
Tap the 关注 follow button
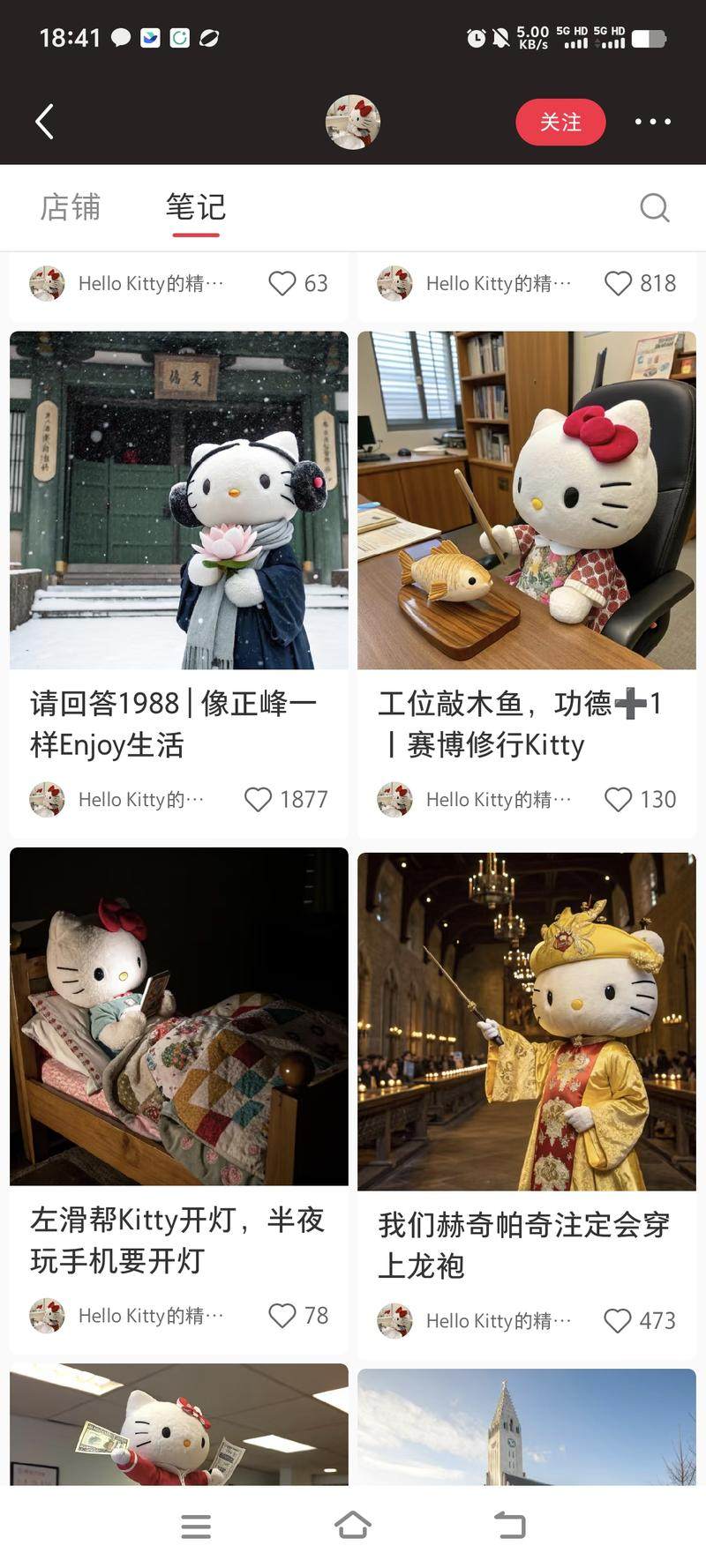pos(560,122)
